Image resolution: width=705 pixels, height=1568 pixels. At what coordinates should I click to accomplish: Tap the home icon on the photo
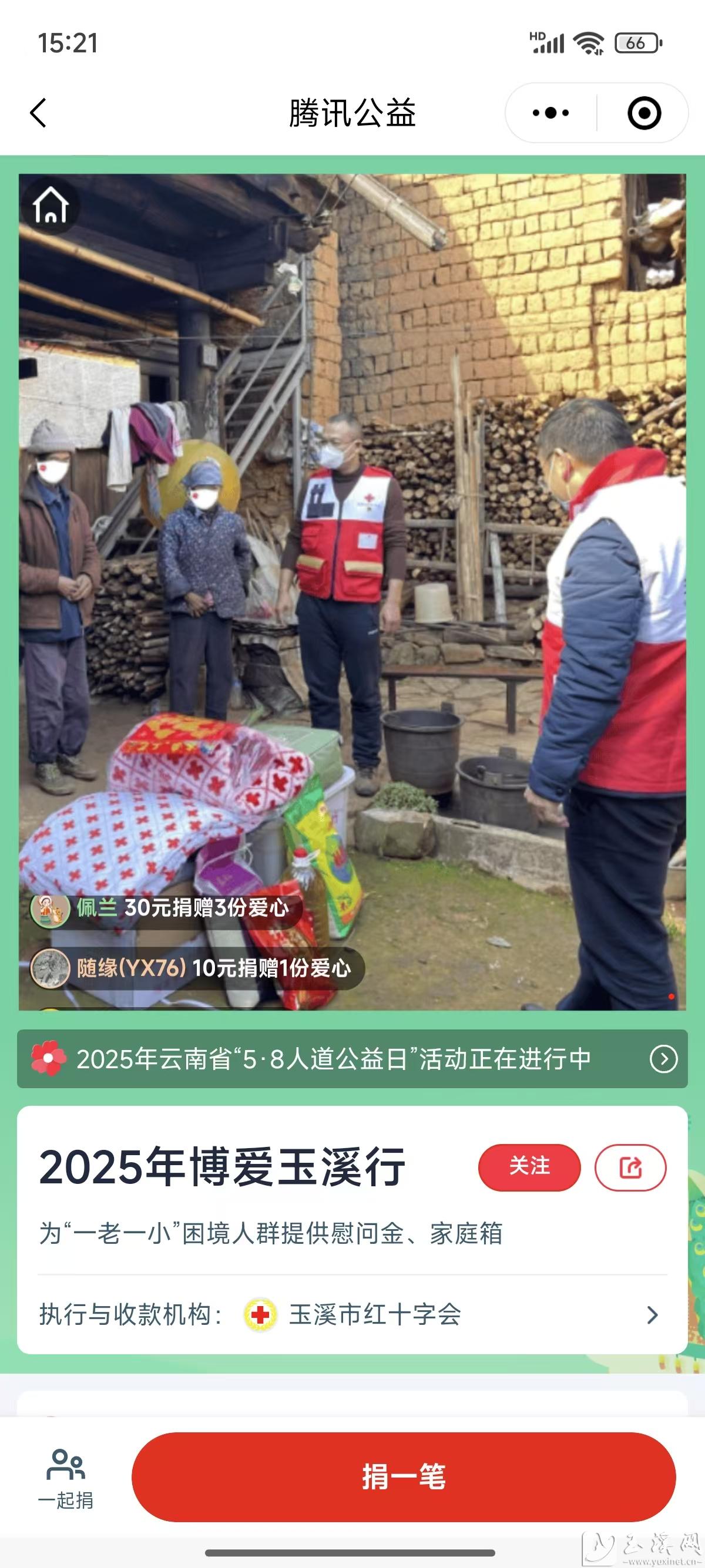pyautogui.click(x=51, y=205)
